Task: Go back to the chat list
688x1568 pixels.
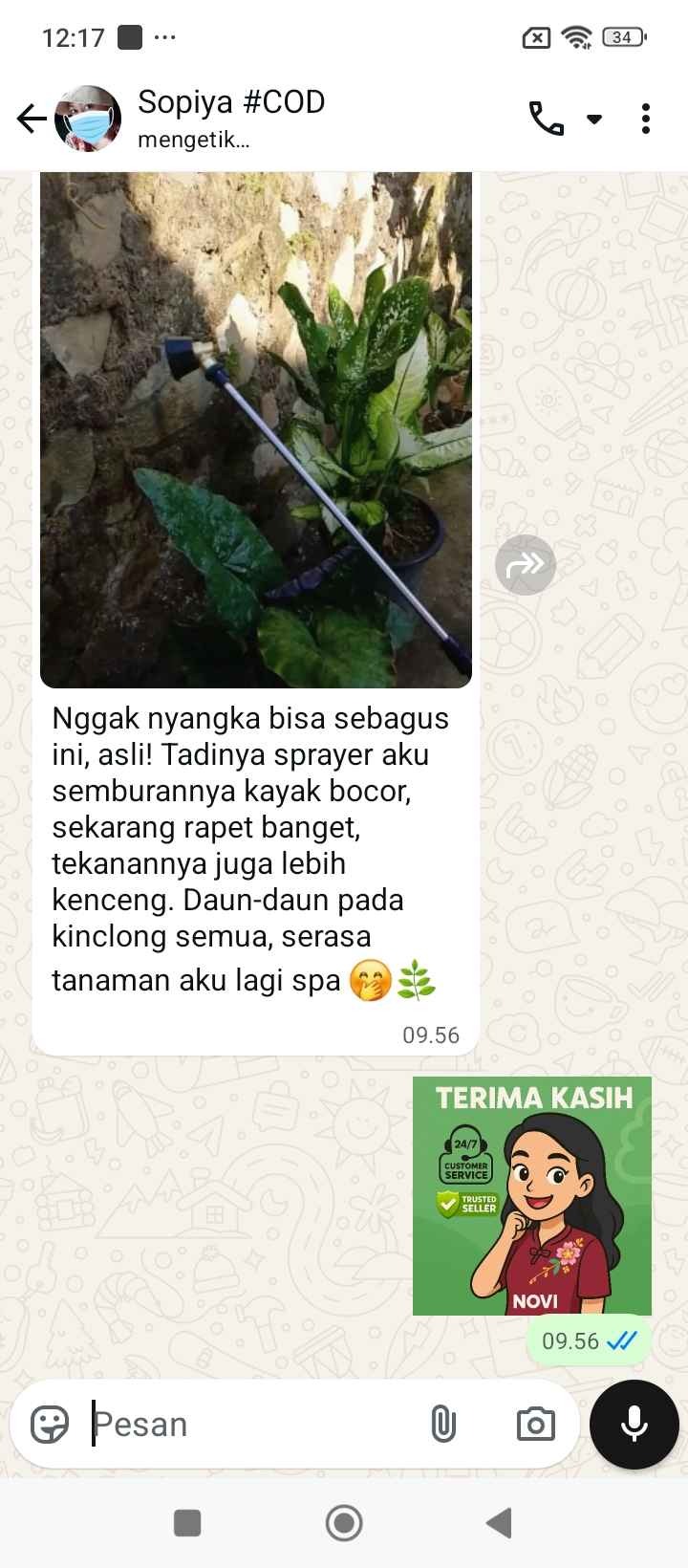Action: (32, 119)
